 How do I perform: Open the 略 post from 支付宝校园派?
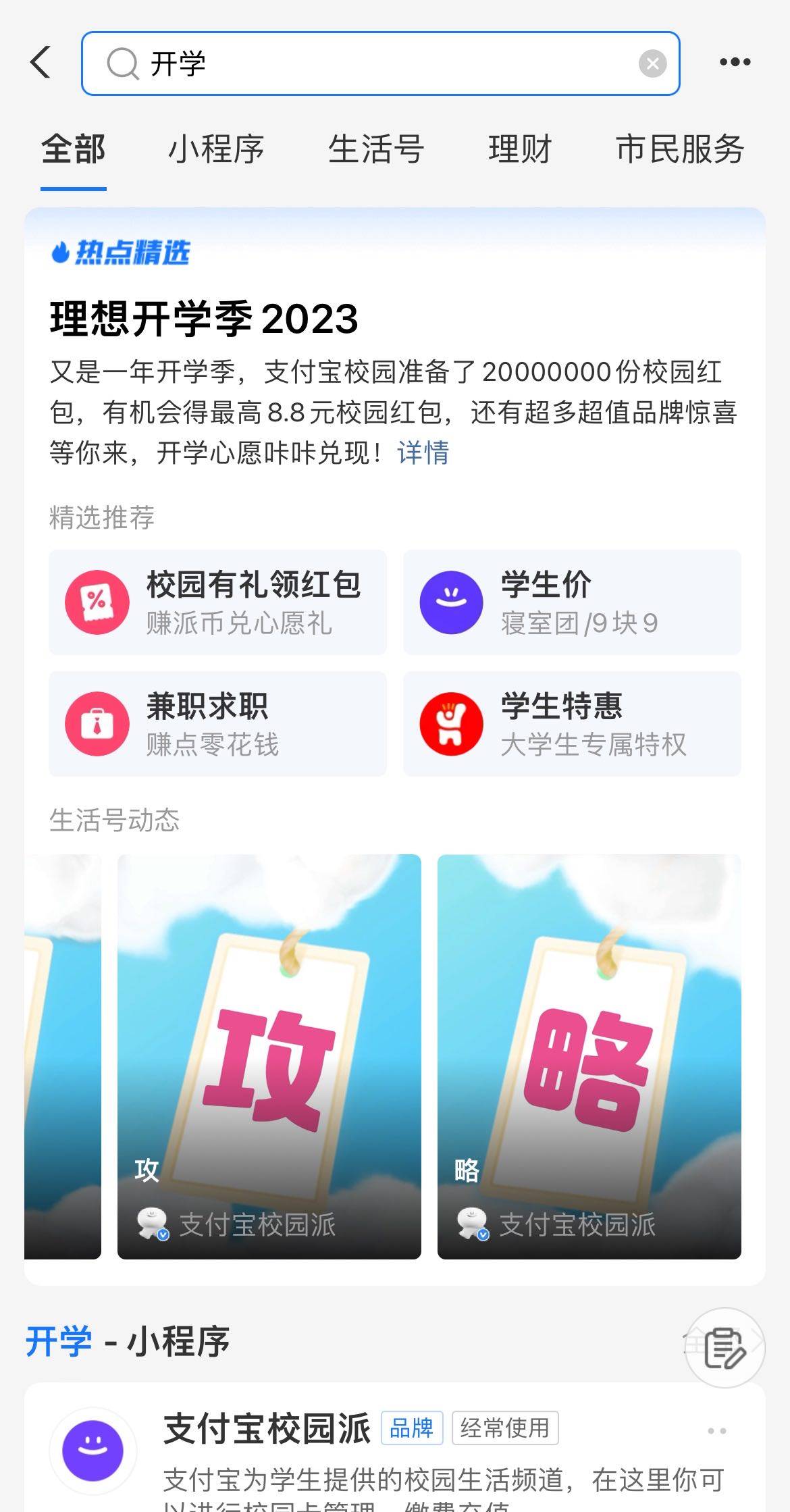589,1056
